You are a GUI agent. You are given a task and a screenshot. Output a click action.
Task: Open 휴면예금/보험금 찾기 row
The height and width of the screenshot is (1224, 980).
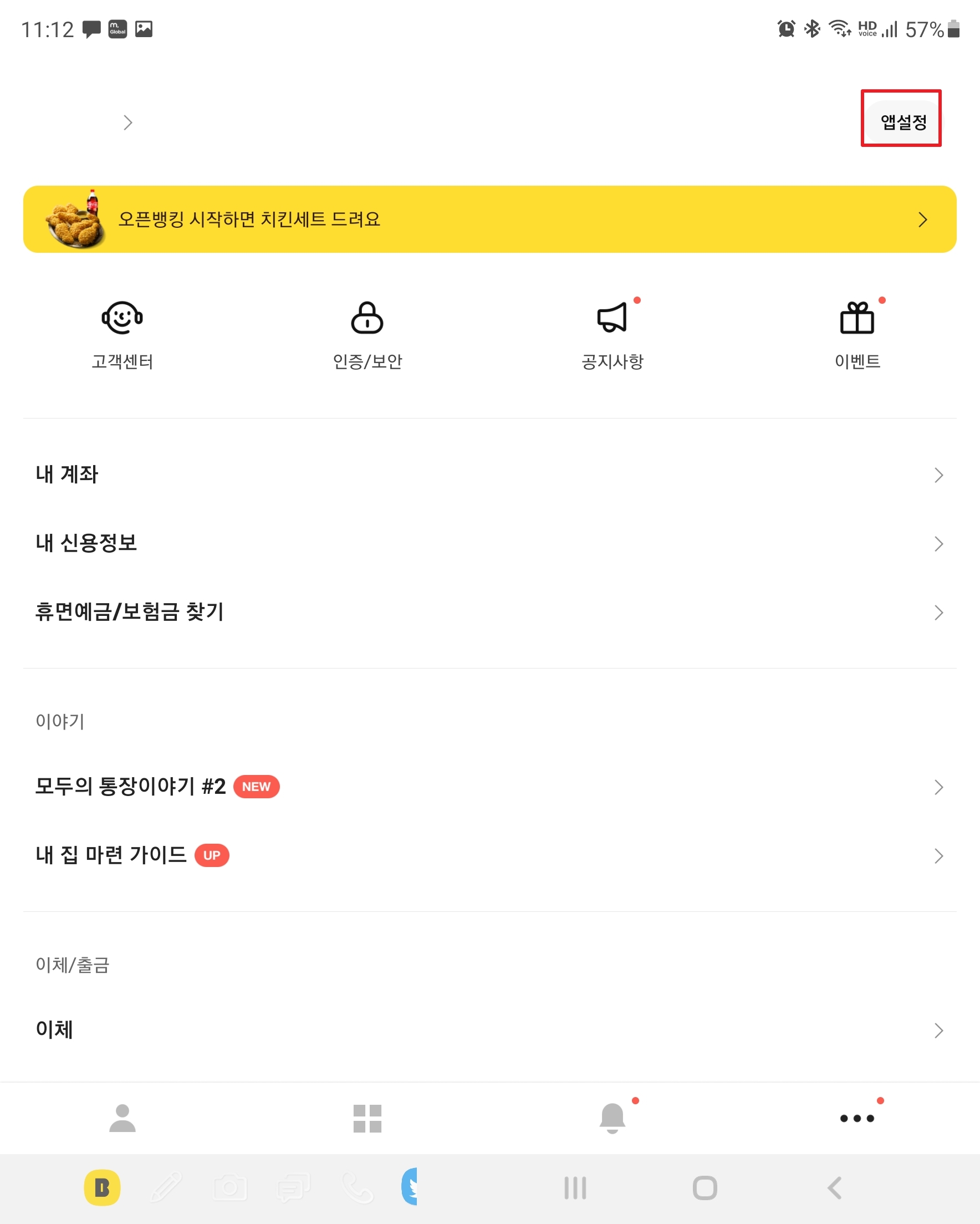click(489, 612)
